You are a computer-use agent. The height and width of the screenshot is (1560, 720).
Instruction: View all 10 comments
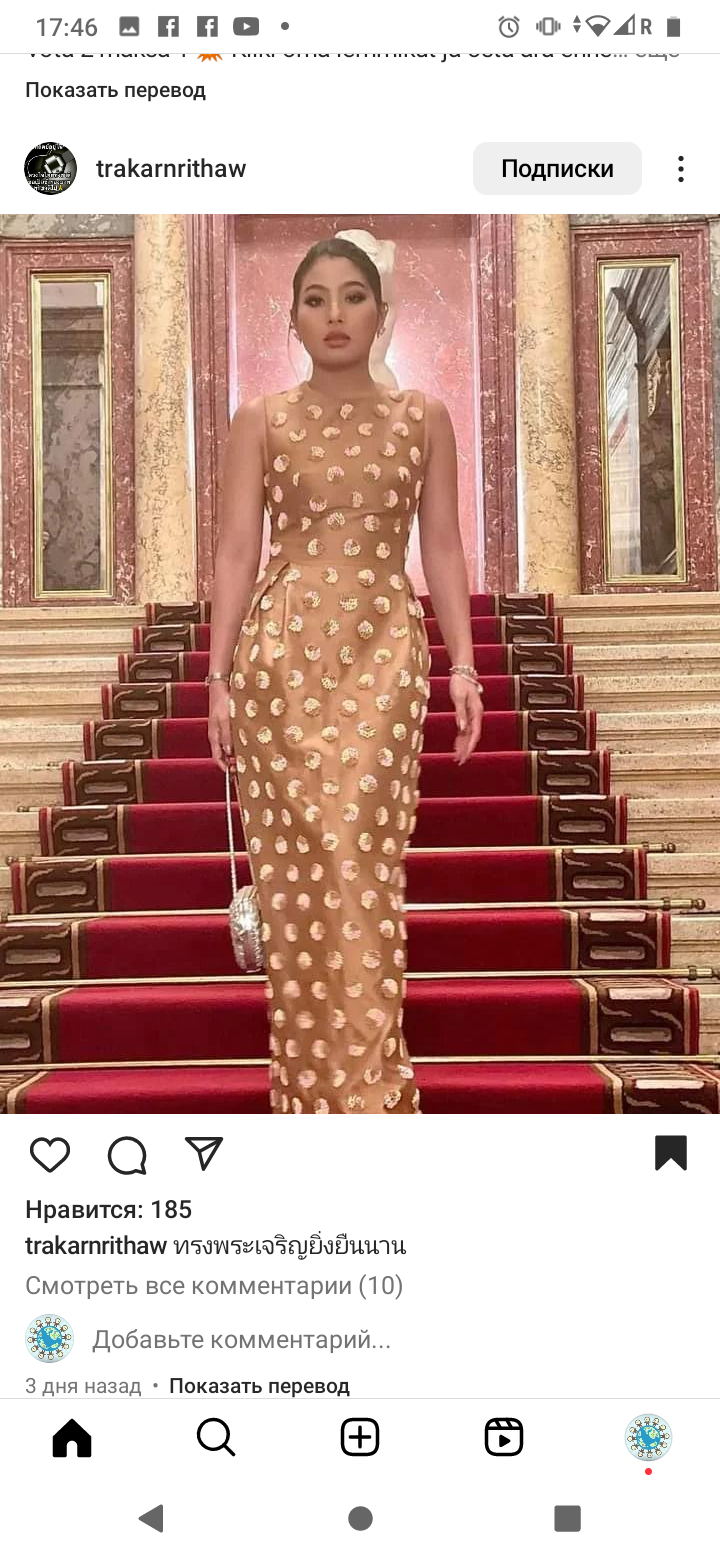point(214,1286)
